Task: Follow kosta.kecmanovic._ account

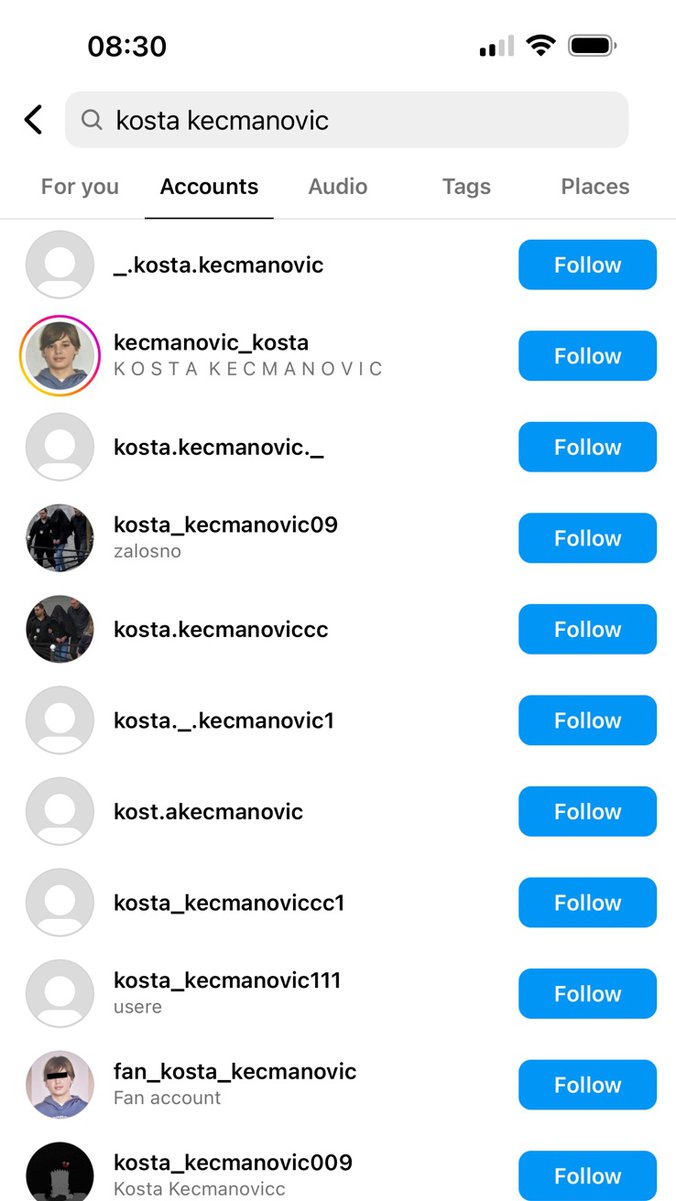Action: pos(587,447)
